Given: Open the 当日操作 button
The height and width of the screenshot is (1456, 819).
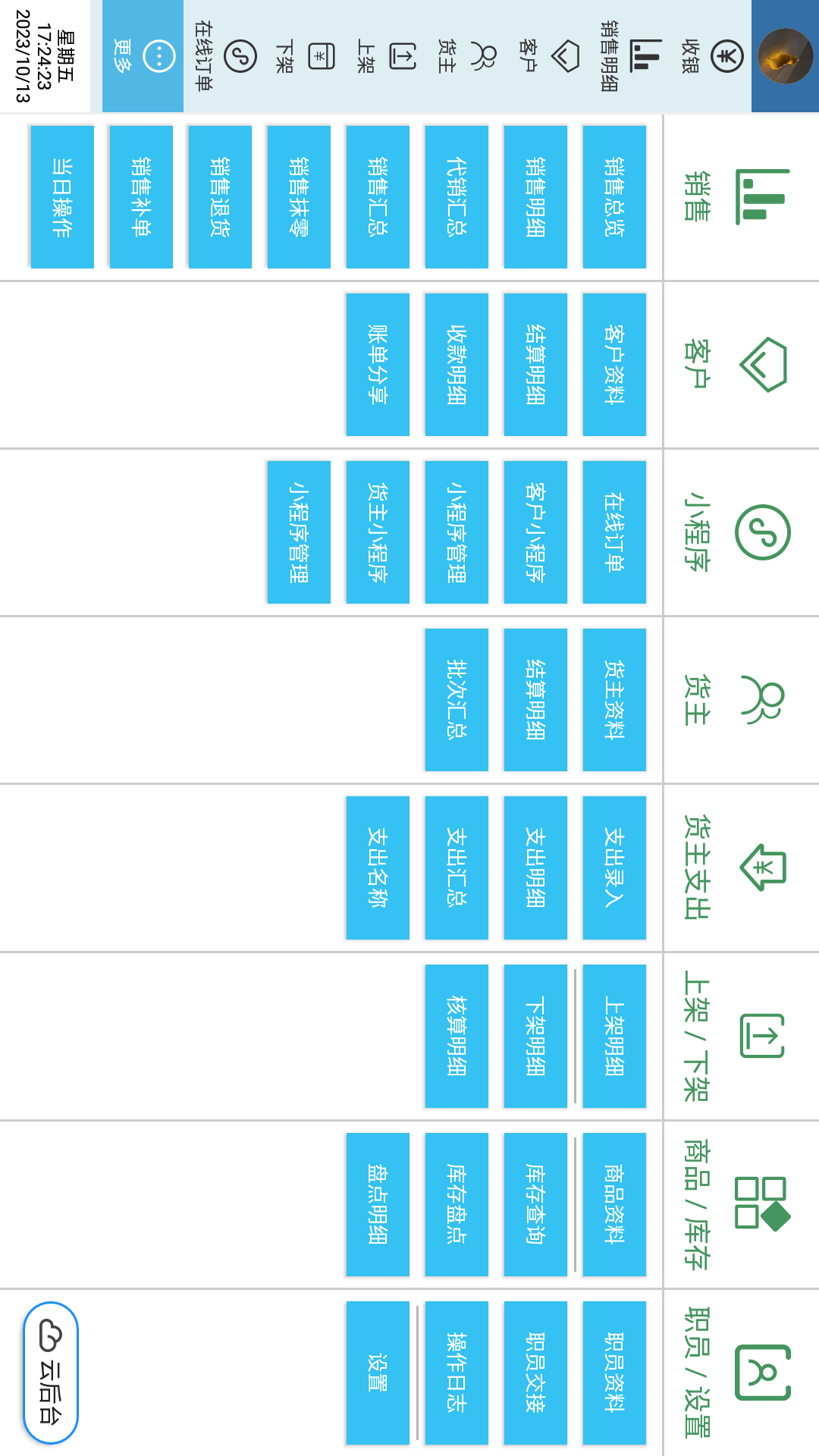Looking at the screenshot, I should [62, 197].
